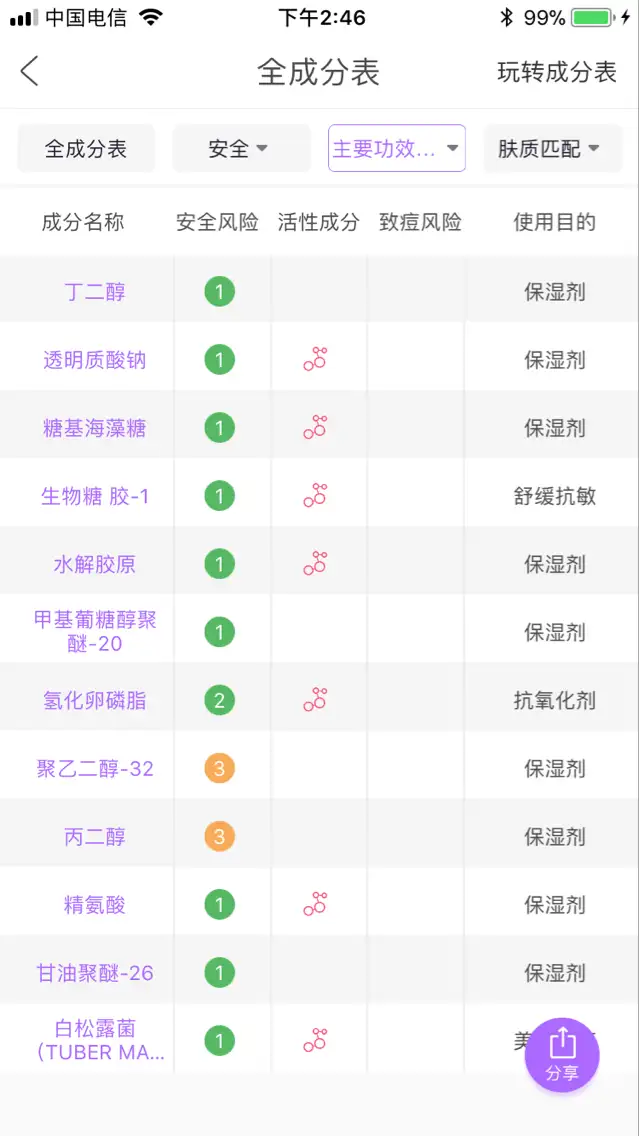
Task: View details for 水解胶原
Action: tap(95, 564)
